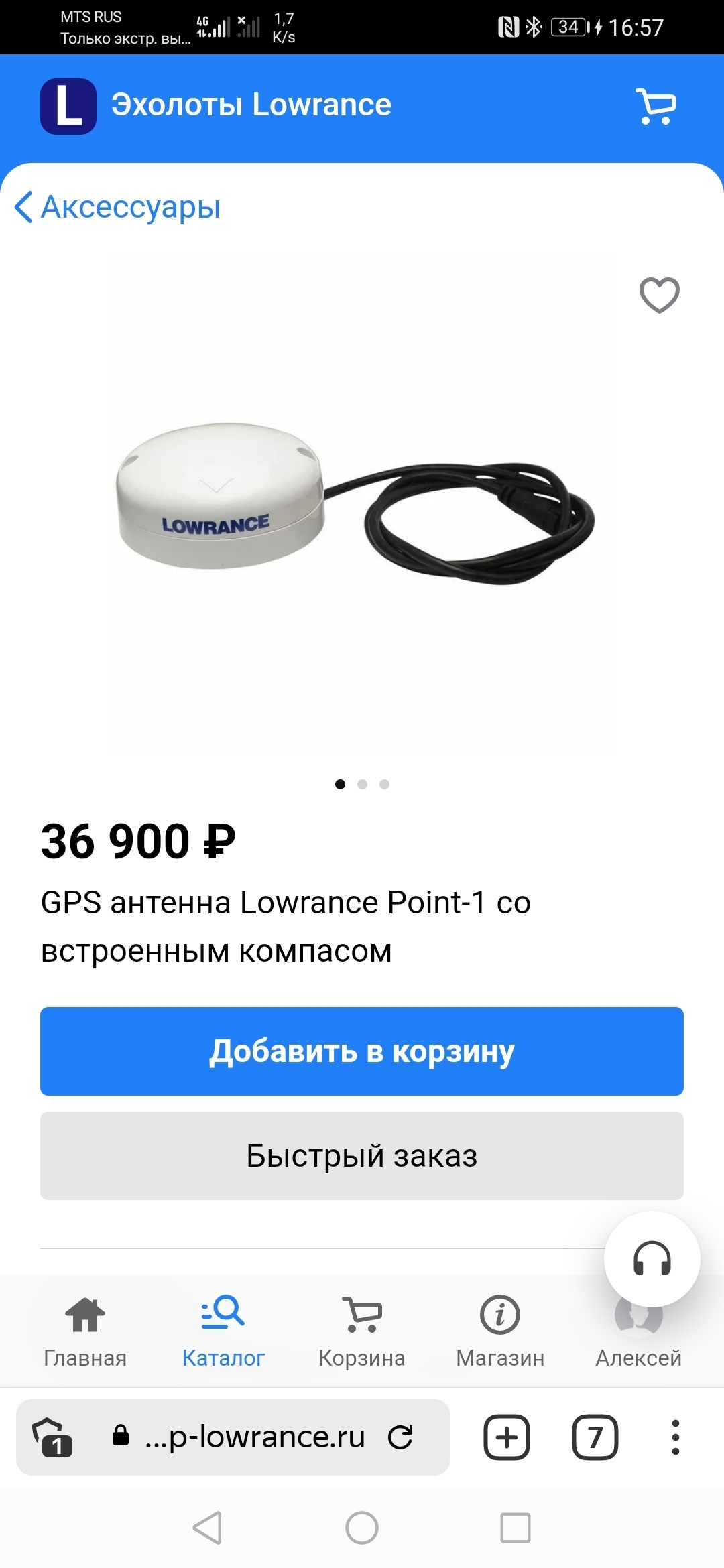The image size is (724, 1568).
Task: Open a new browser tab
Action: point(507,1437)
